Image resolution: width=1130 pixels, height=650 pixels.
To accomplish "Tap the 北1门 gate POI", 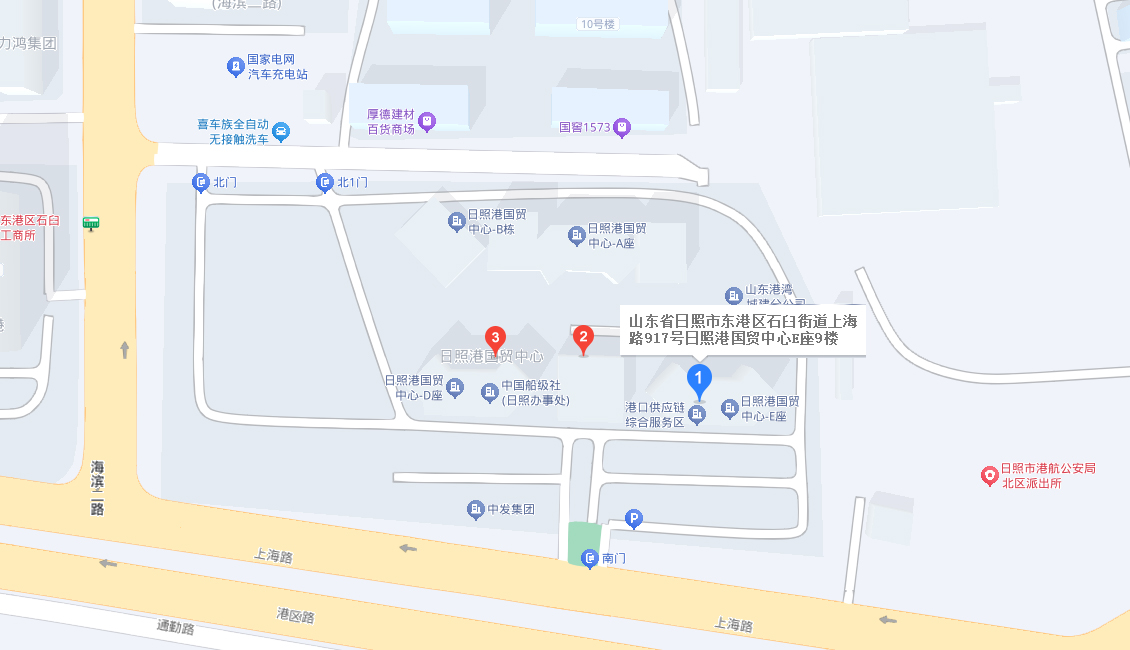I will (x=324, y=182).
